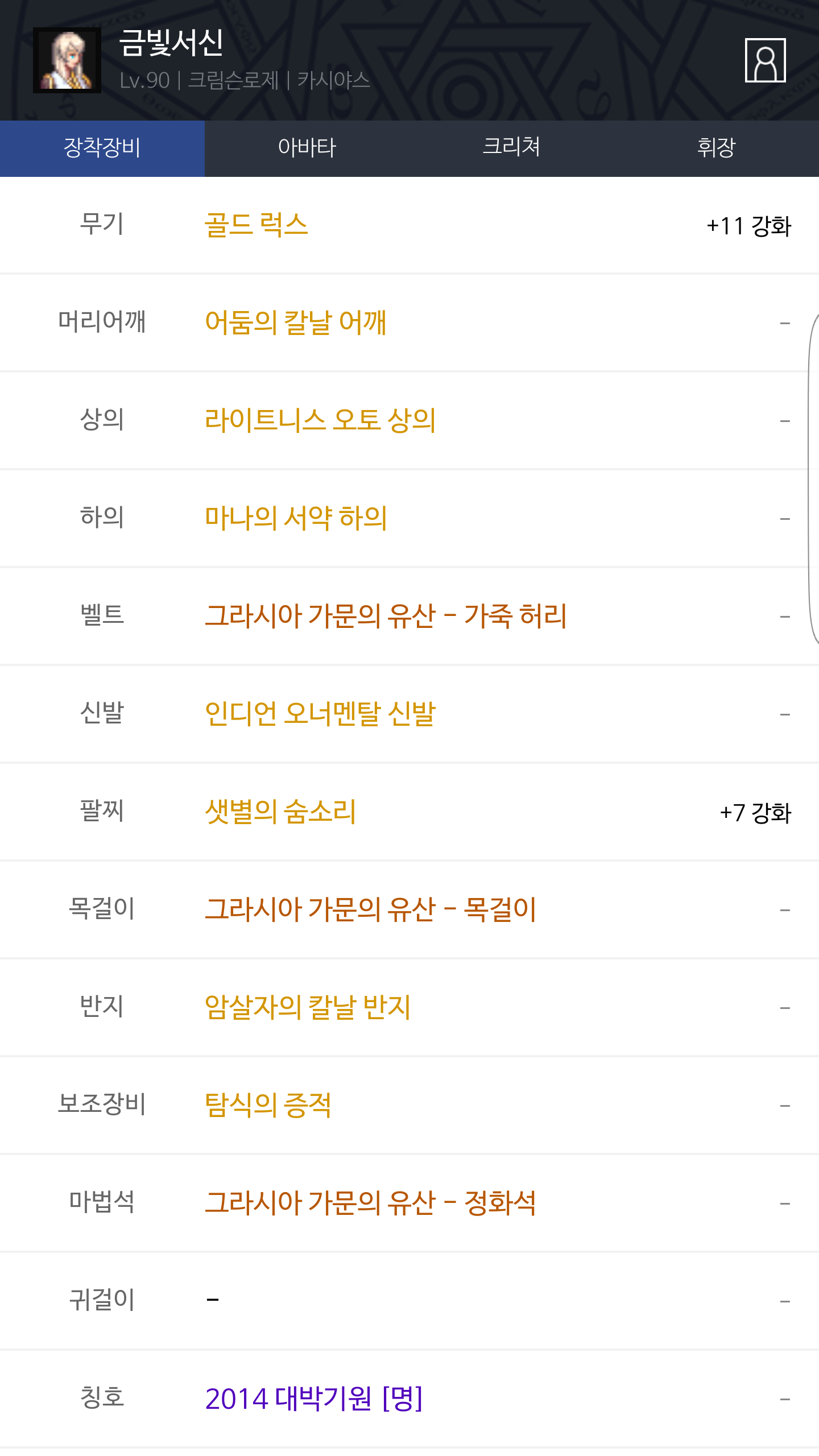Open weapon item 골드 럭스
The height and width of the screenshot is (1456, 819).
click(257, 225)
